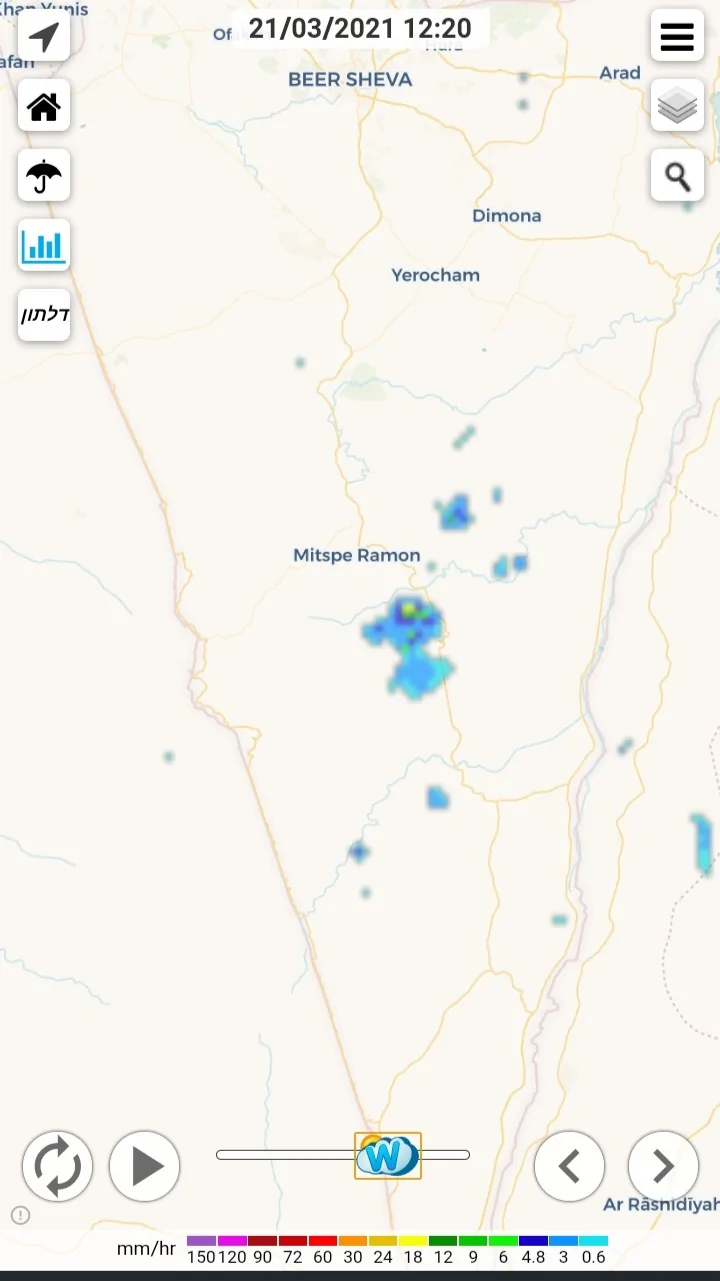The width and height of the screenshot is (720, 1281).
Task: Step to next radar frame
Action: tap(663, 1166)
